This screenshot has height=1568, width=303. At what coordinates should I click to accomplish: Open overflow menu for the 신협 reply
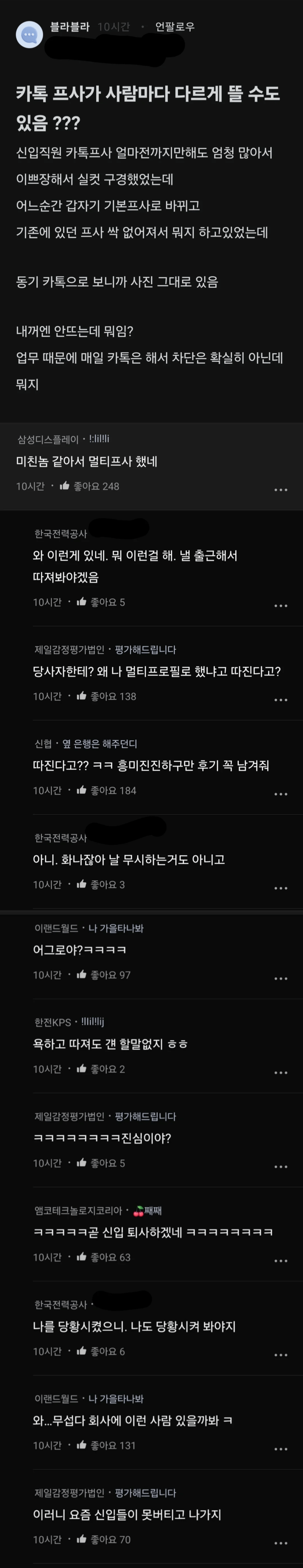point(281,794)
